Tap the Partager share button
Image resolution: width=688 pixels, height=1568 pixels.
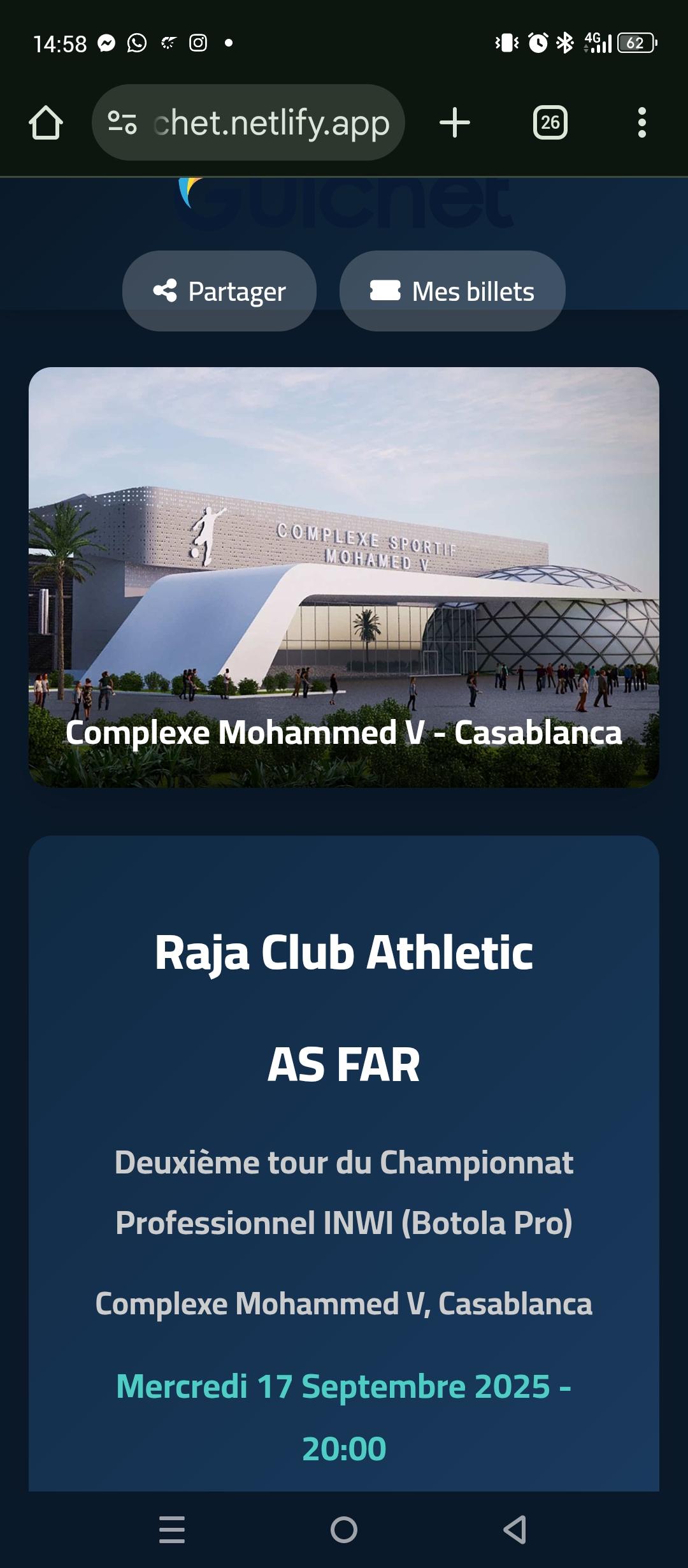click(x=219, y=291)
